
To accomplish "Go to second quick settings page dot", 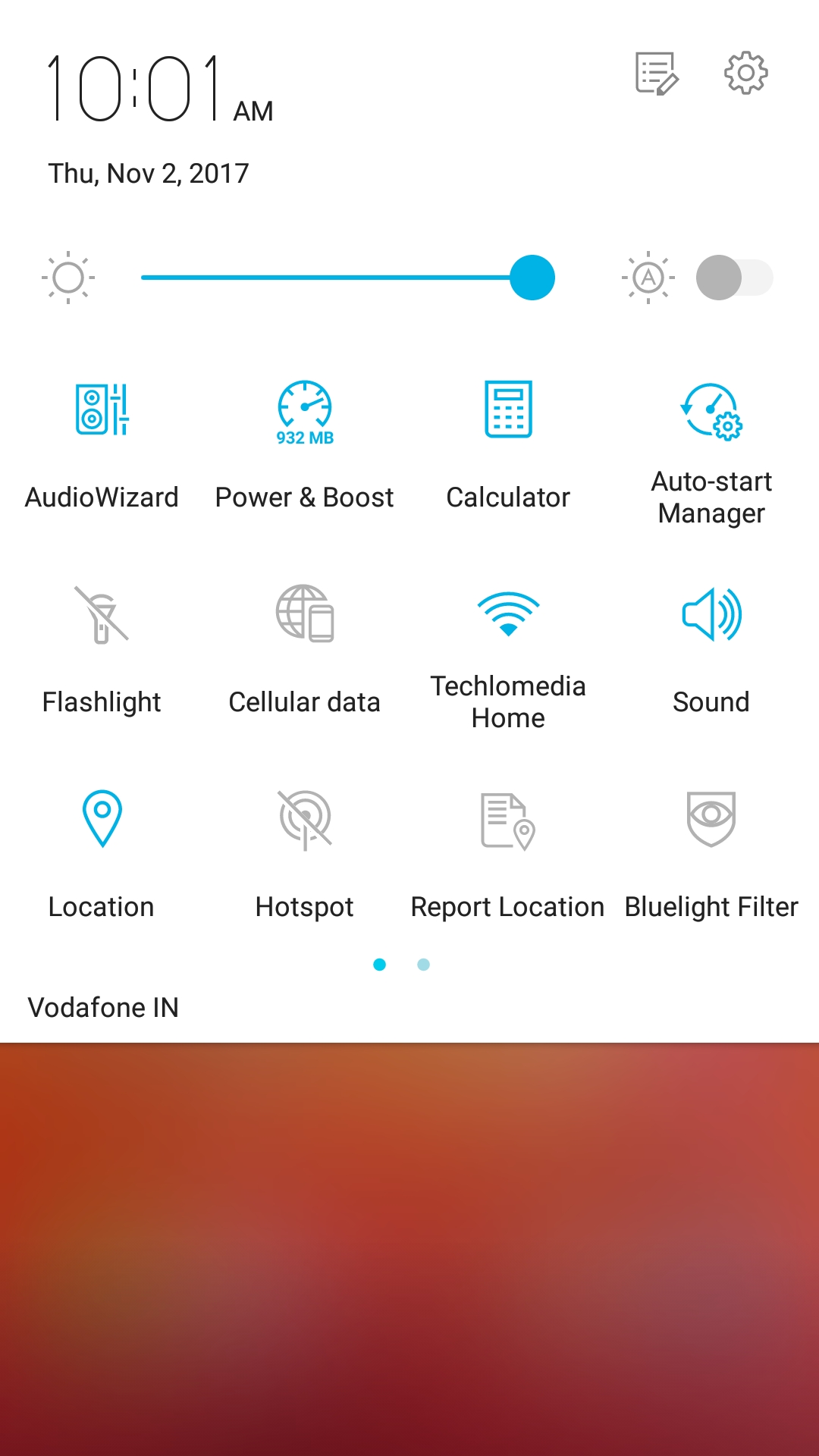I will (x=424, y=965).
